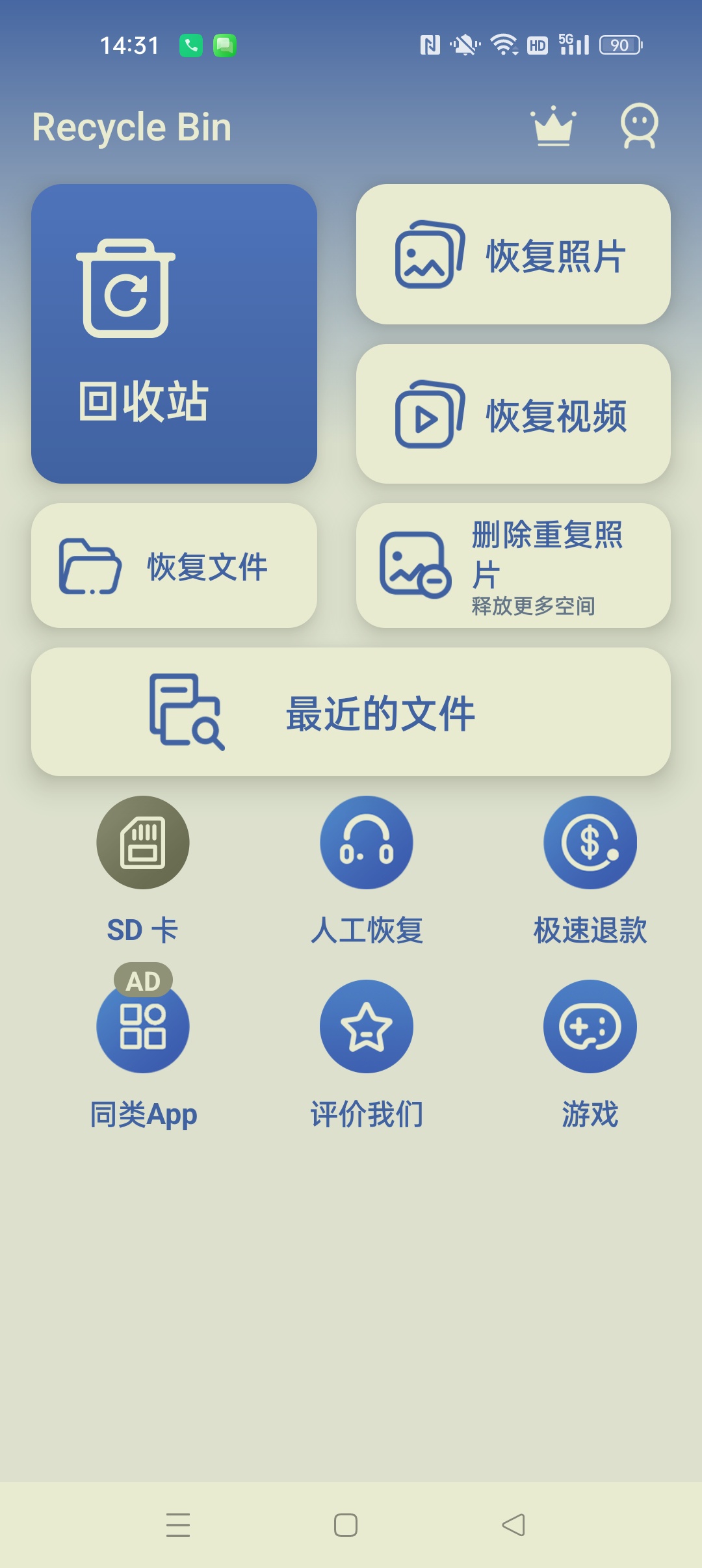Go to the system home screen
Screen dimensions: 702x1568
[346, 1524]
